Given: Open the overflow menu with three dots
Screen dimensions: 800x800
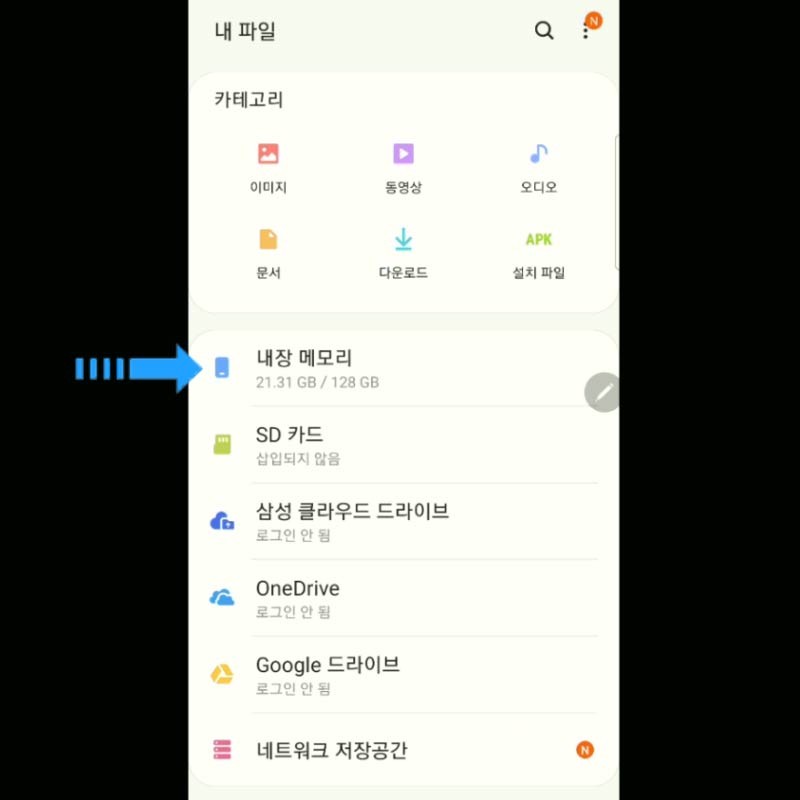Looking at the screenshot, I should click(x=586, y=31).
